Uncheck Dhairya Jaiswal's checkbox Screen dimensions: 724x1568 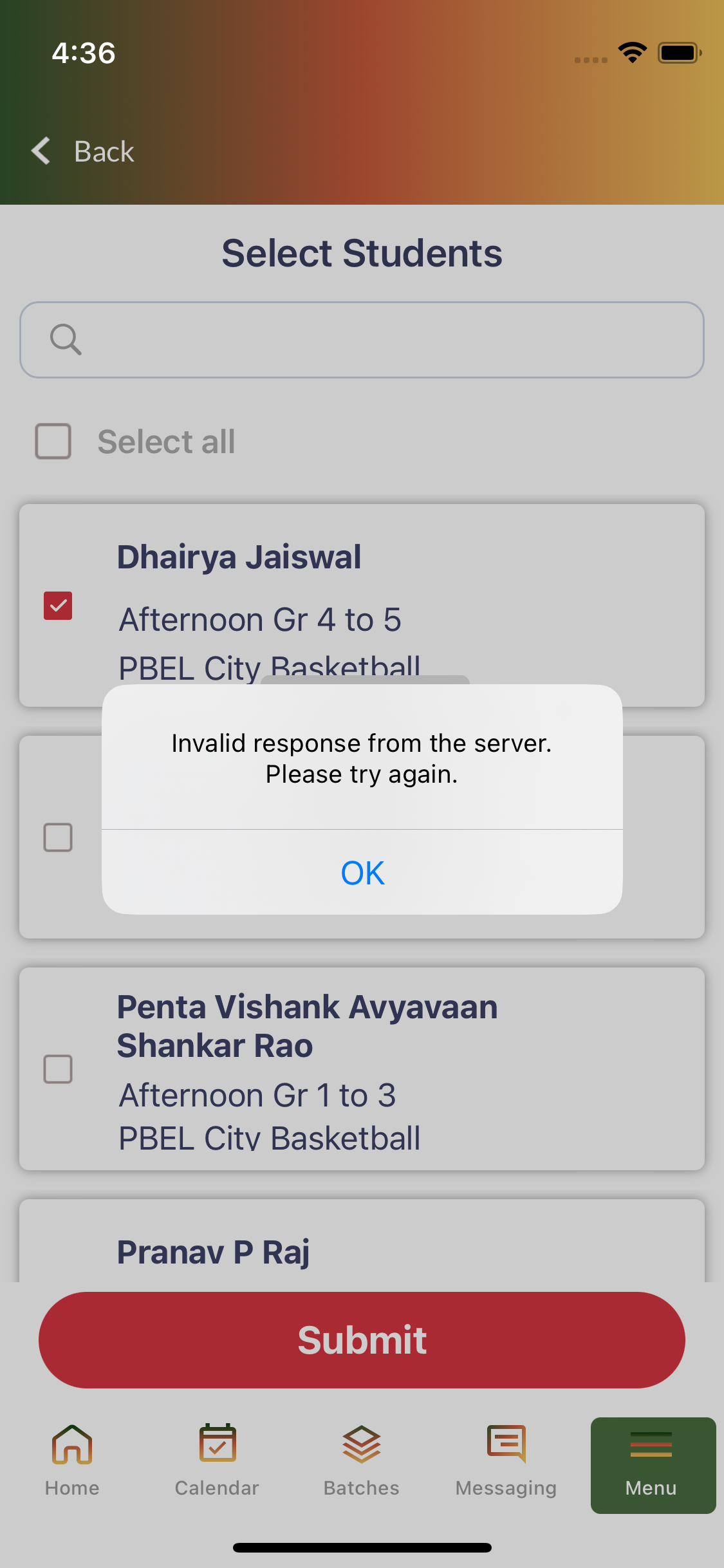58,606
